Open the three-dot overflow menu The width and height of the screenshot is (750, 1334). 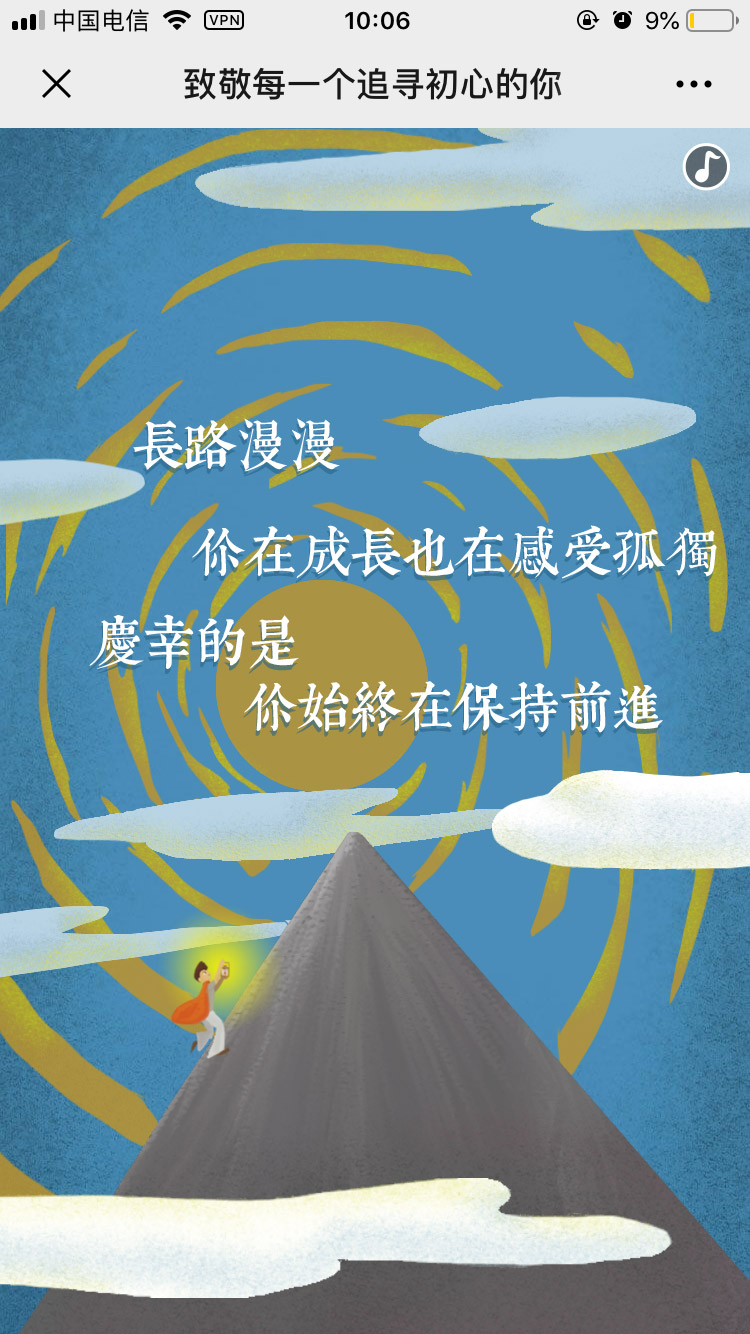[693, 85]
